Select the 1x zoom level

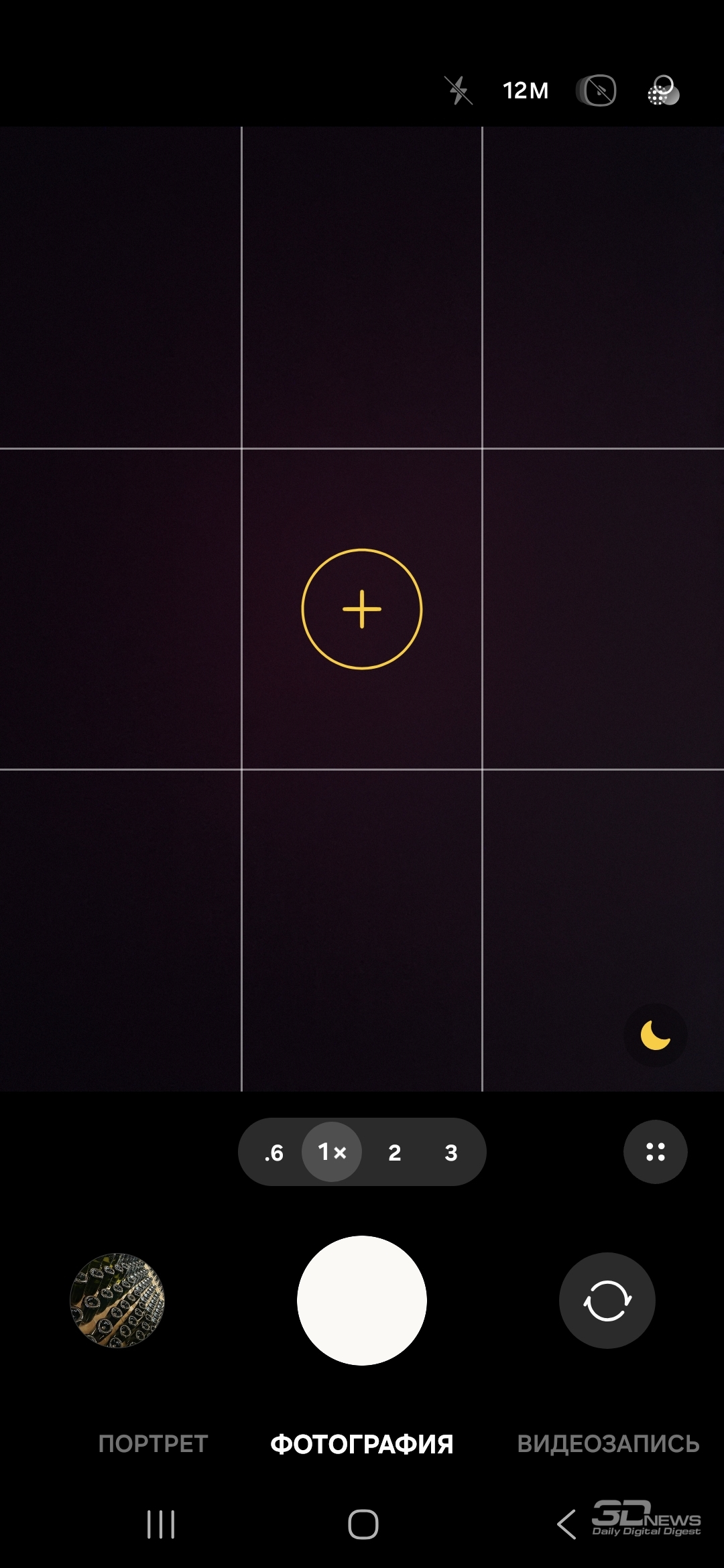coord(332,1152)
